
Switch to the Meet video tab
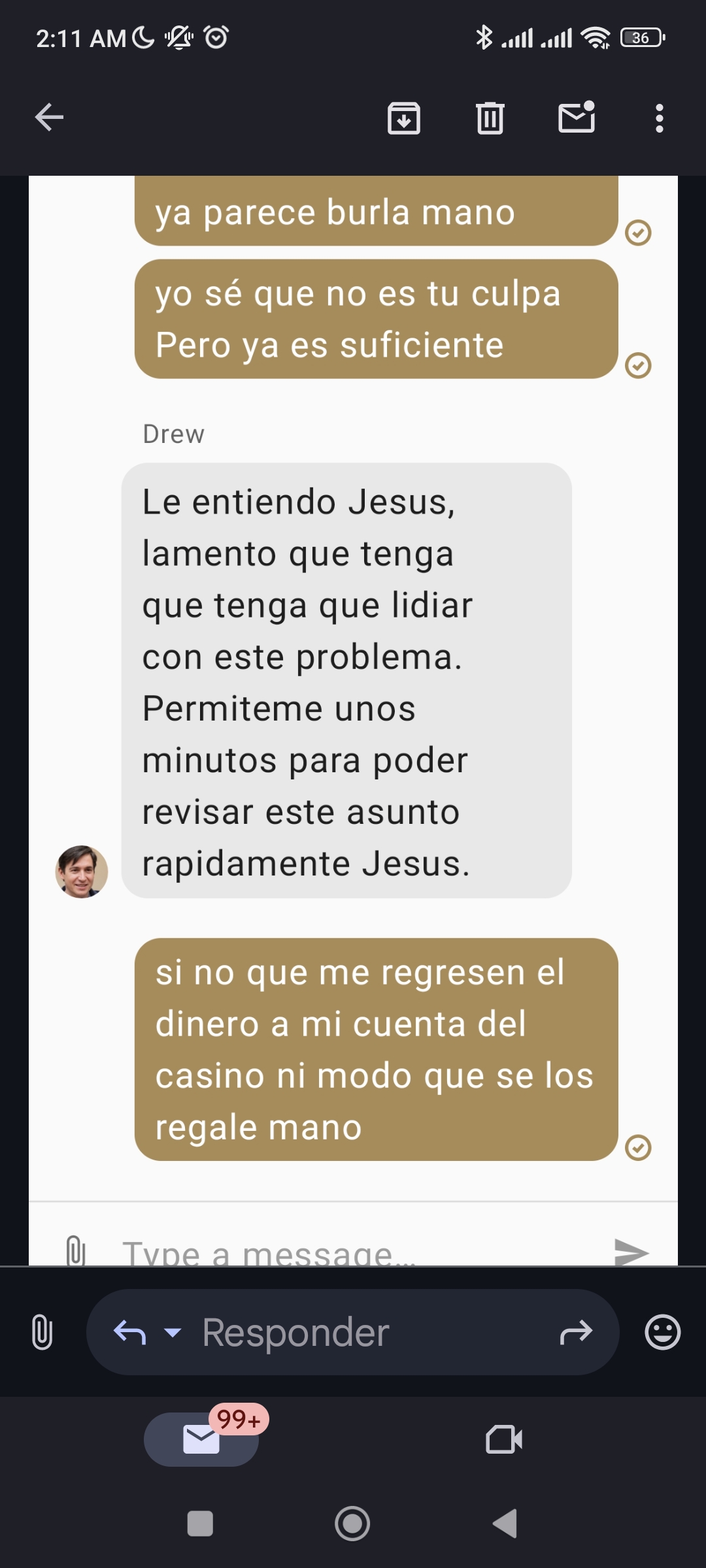pos(504,1439)
